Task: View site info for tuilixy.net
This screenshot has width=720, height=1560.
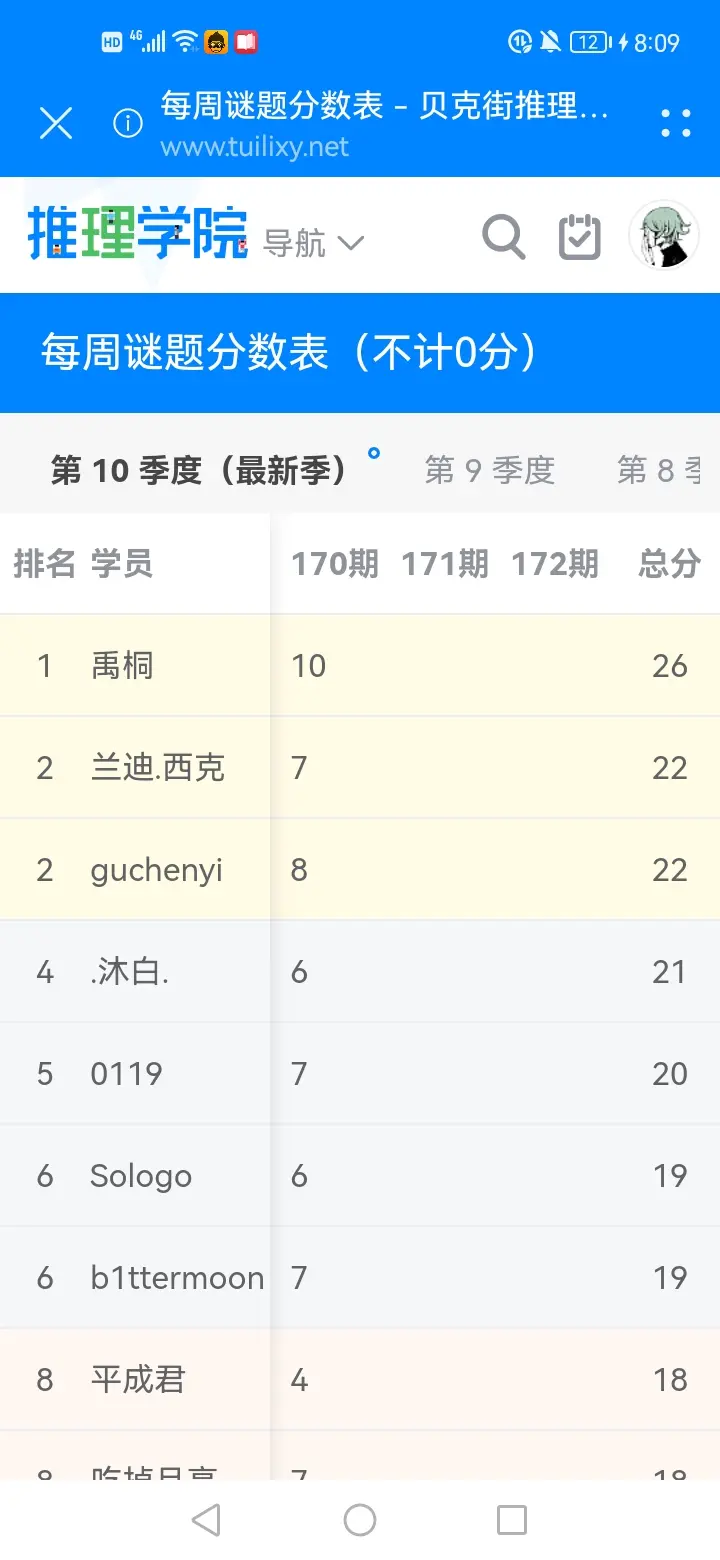Action: tap(127, 123)
